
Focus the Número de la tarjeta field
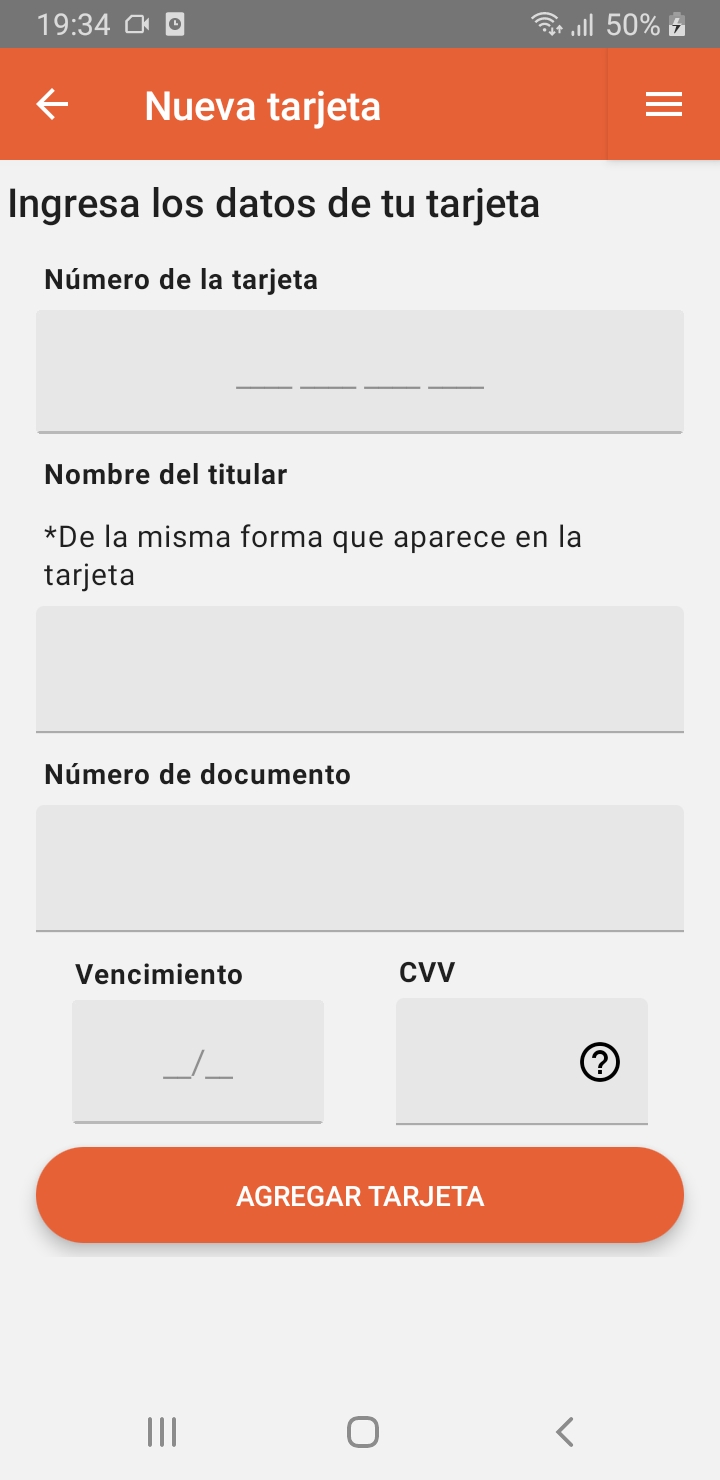pyautogui.click(x=360, y=371)
